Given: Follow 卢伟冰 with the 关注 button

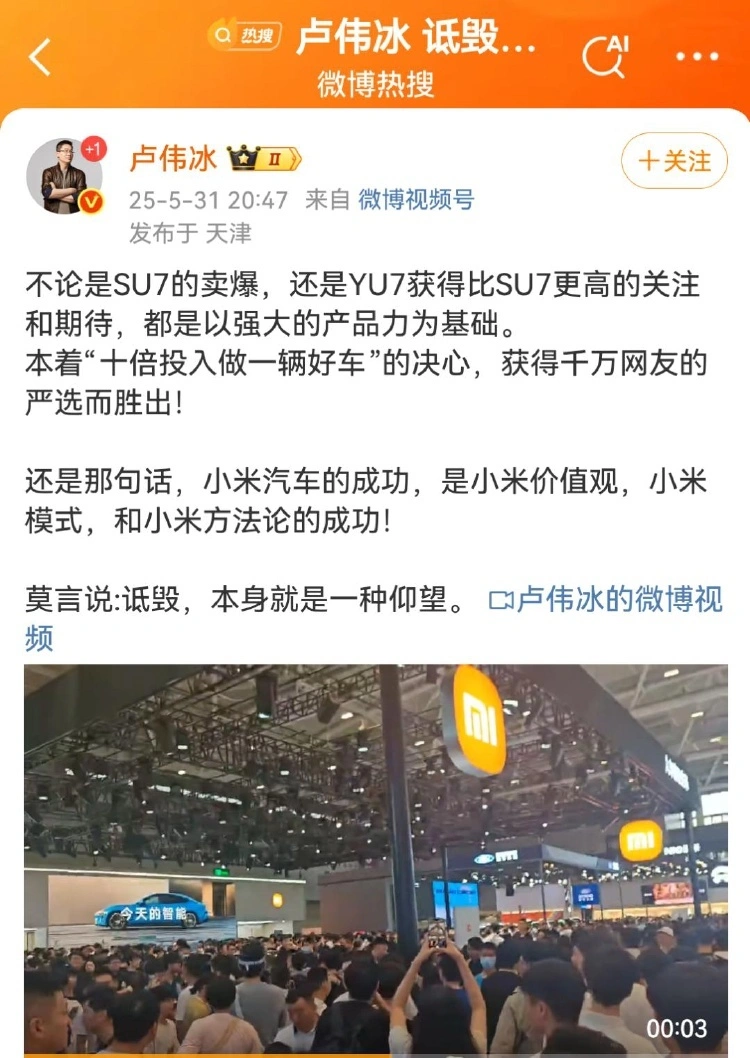Looking at the screenshot, I should coord(674,161).
